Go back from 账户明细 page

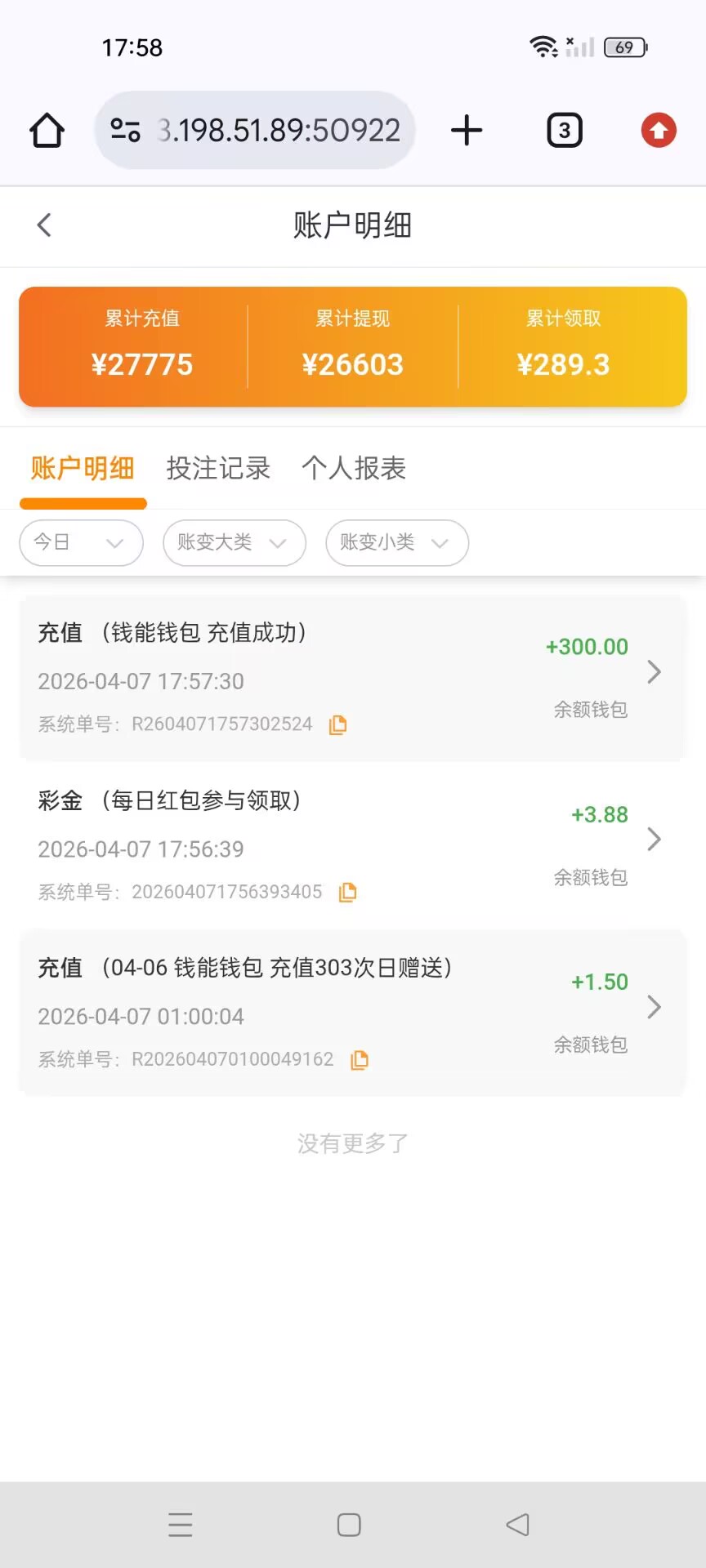click(x=44, y=225)
